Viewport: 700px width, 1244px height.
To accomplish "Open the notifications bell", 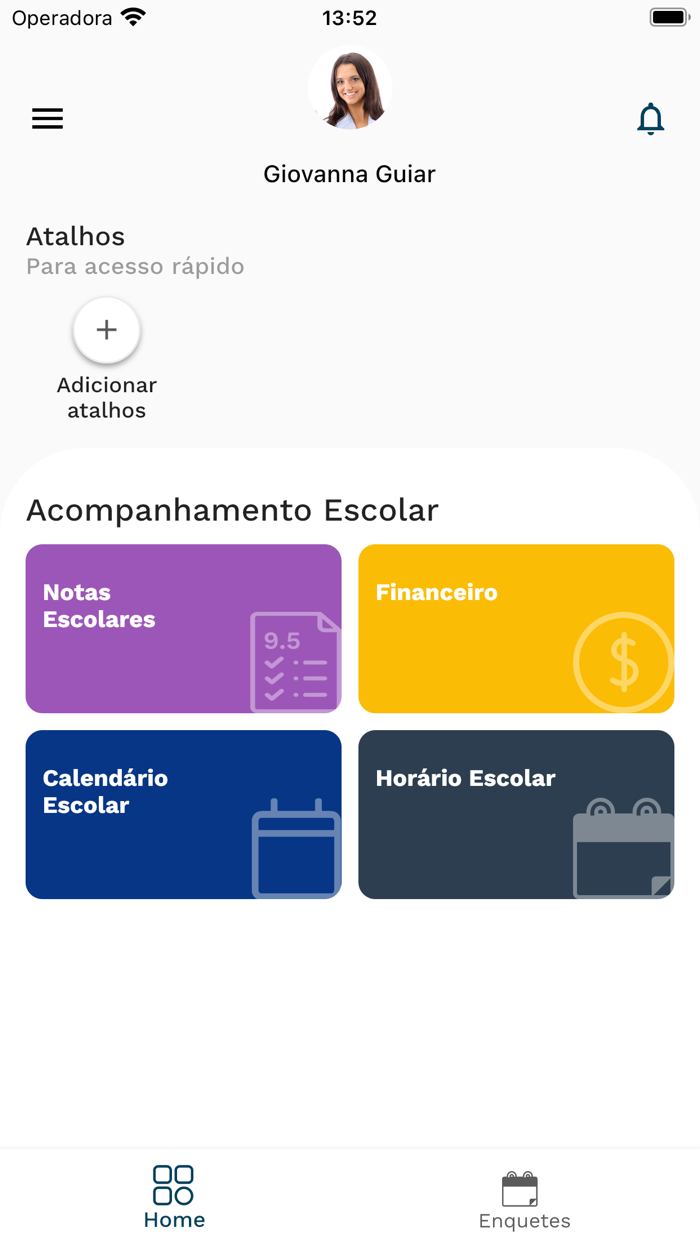I will 651,119.
